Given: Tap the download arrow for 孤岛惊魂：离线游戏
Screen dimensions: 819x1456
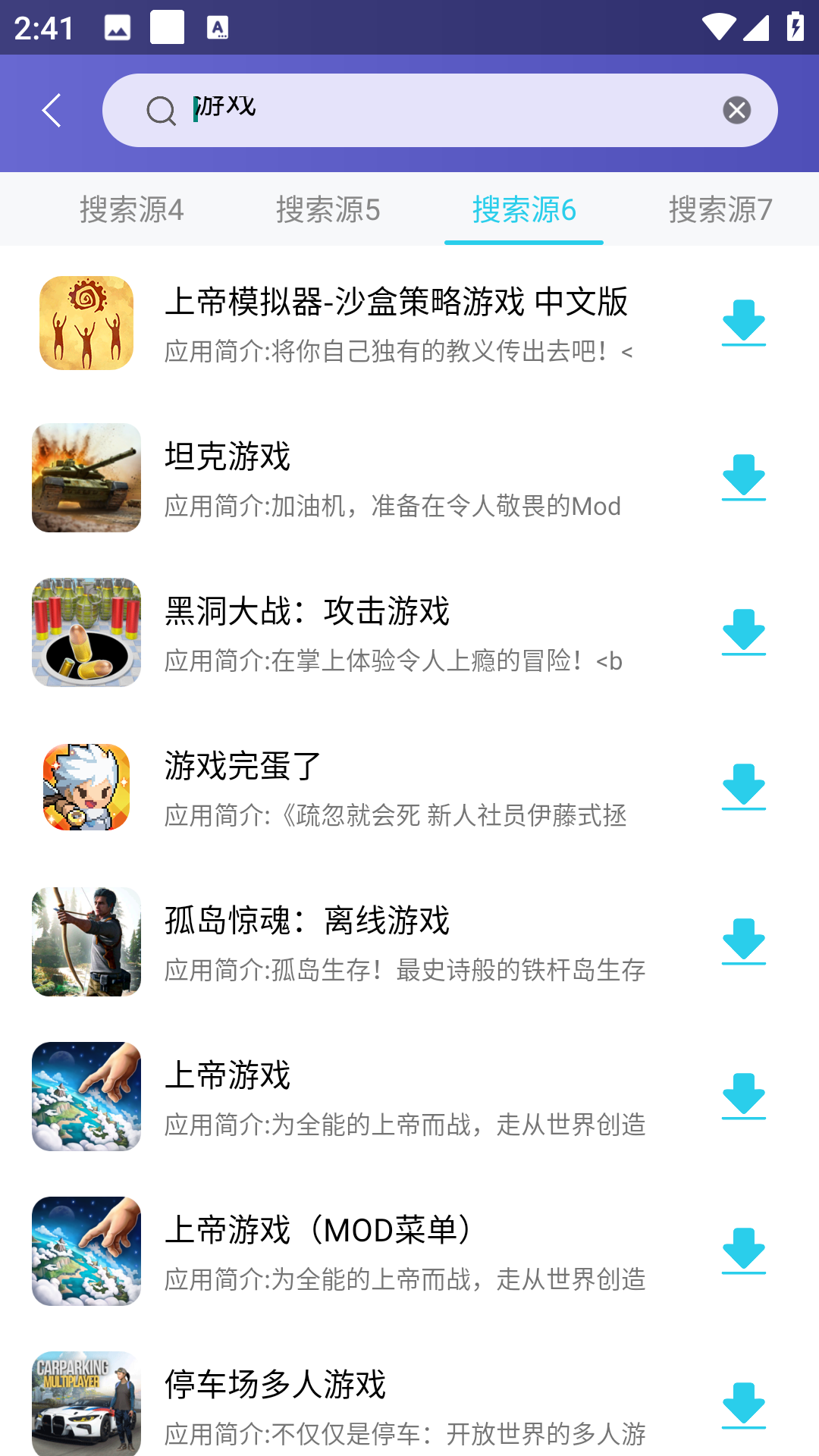Looking at the screenshot, I should 743,942.
